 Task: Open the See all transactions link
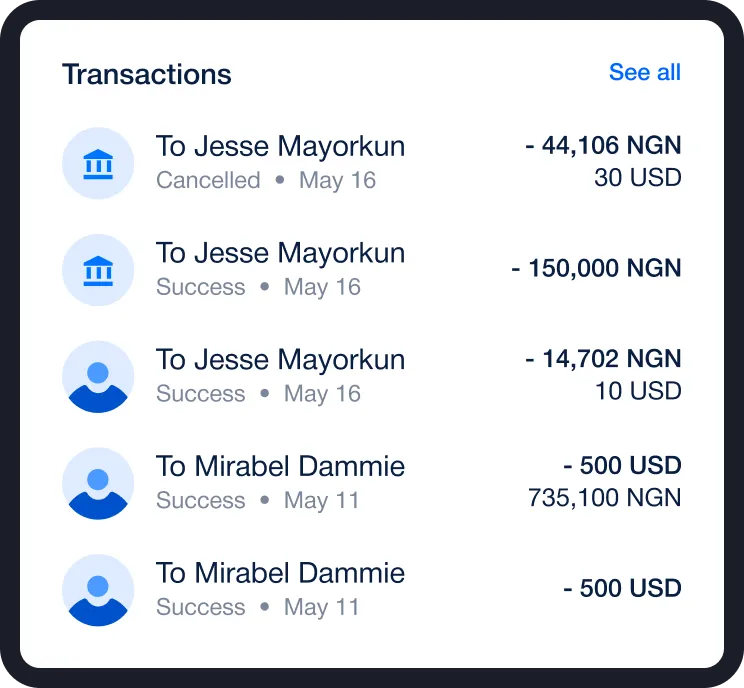point(644,72)
